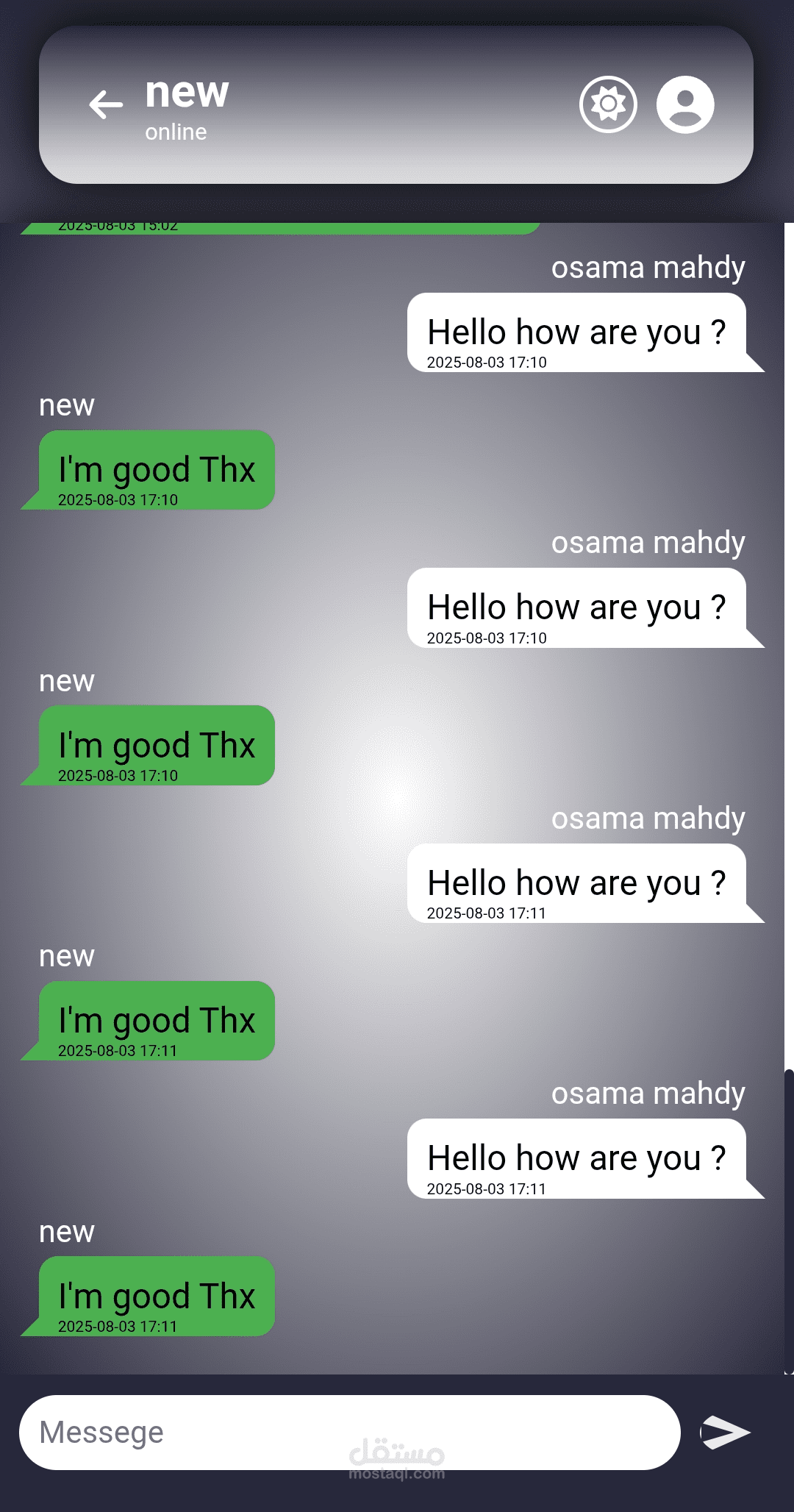The height and width of the screenshot is (1512, 794).
Task: Focus the Messege text field
Action: [x=350, y=1433]
